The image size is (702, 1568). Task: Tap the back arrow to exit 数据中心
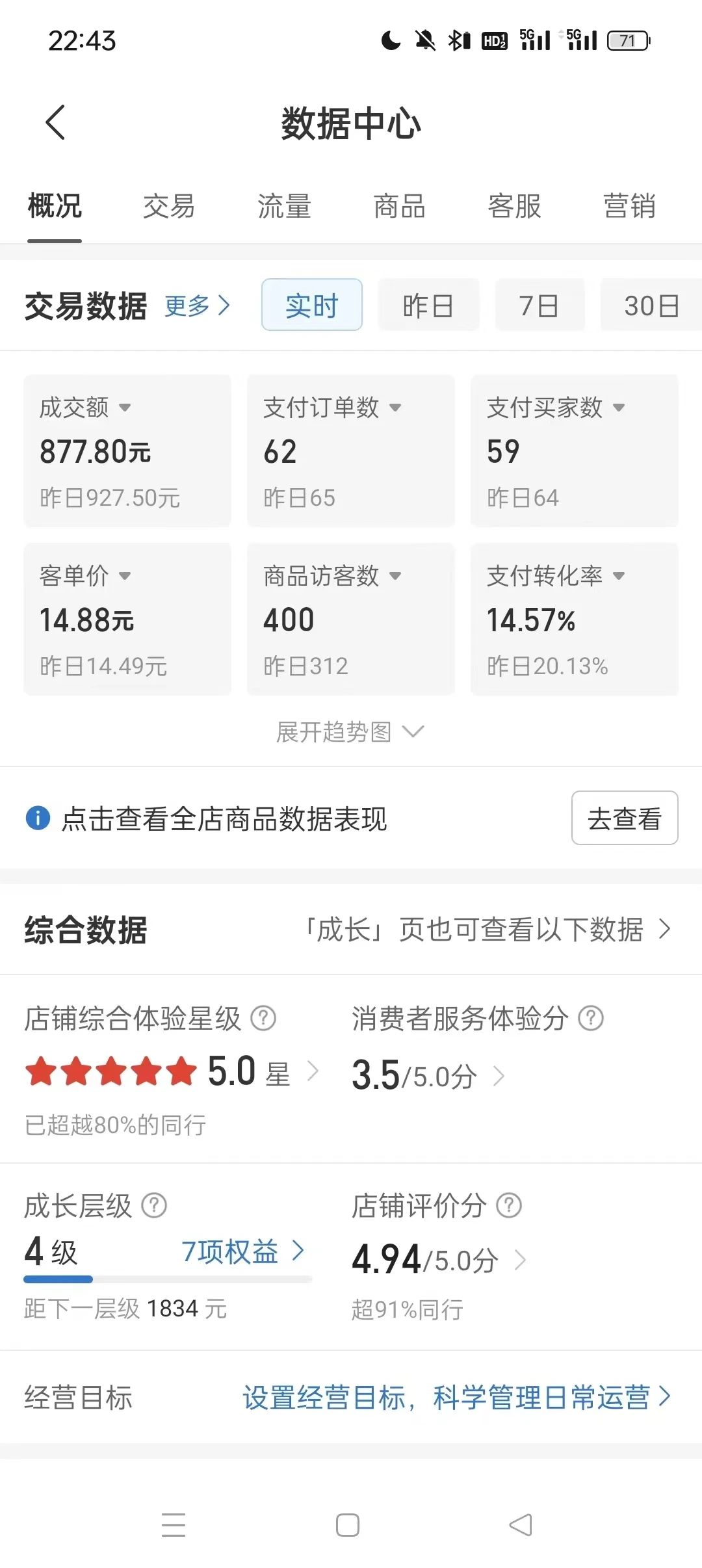point(56,122)
